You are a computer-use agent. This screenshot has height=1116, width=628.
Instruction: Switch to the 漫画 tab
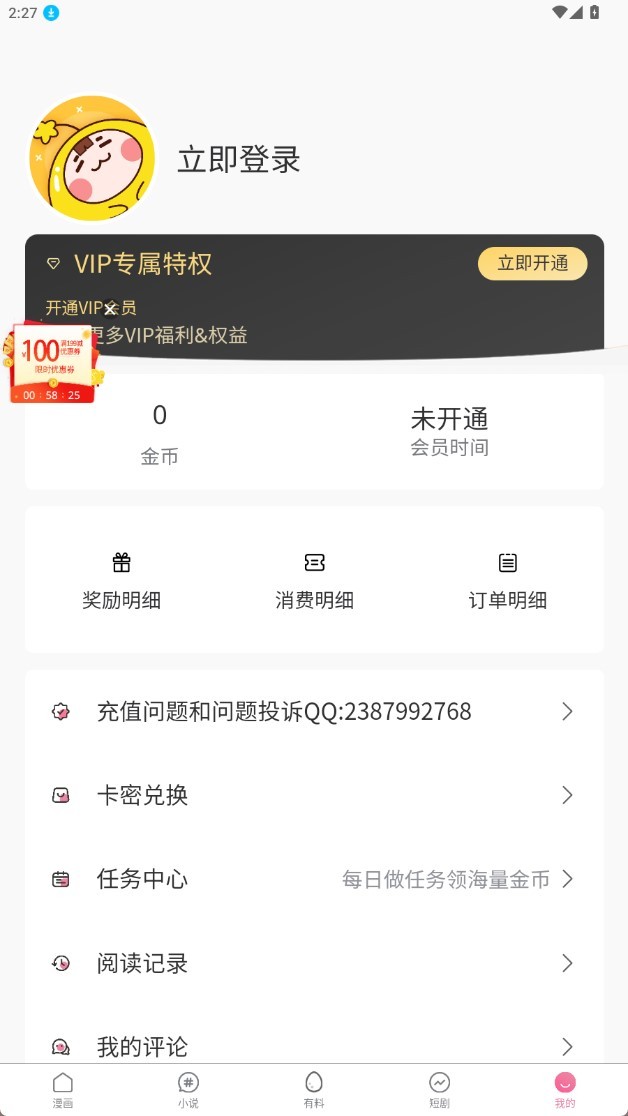click(x=63, y=1089)
